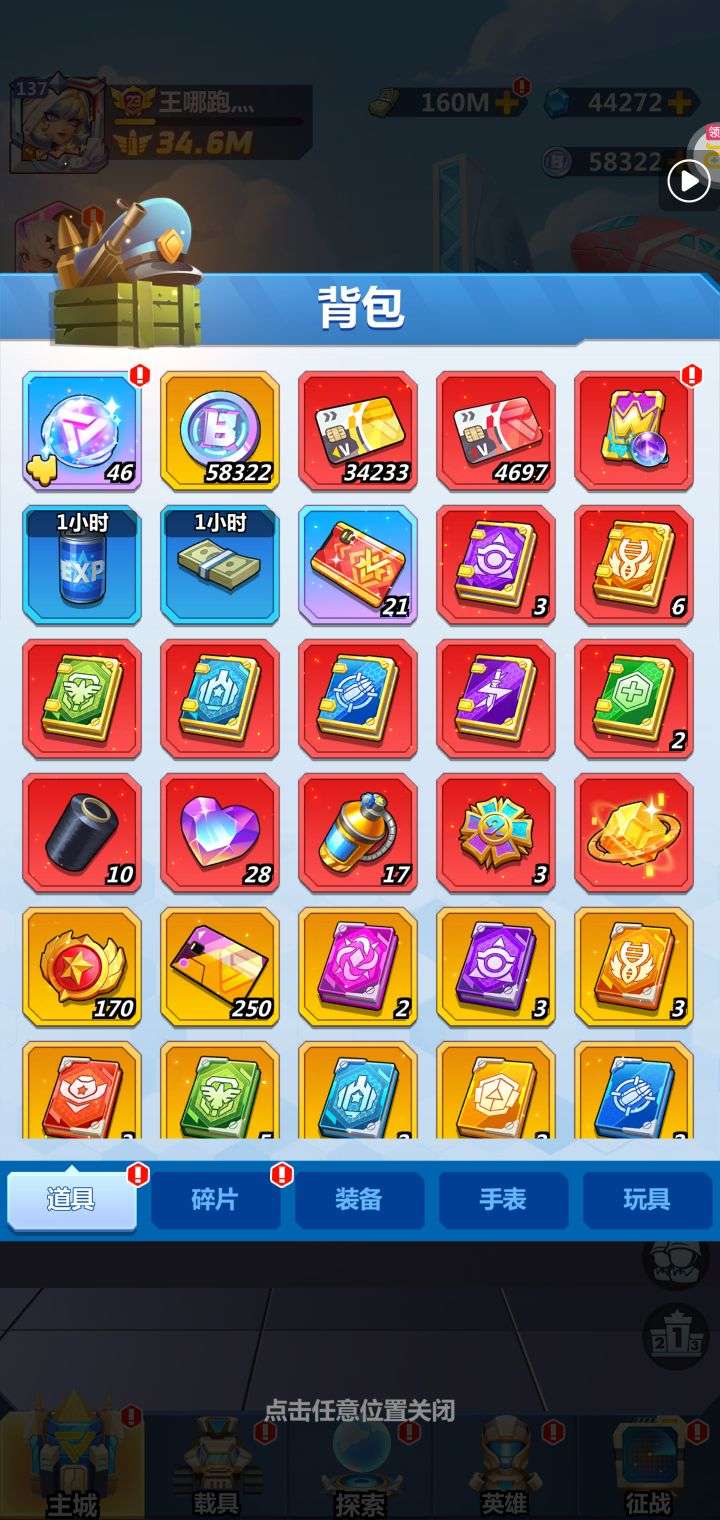Open the golden planet crystal item
Viewport: 720px width, 1520px height.
tap(634, 833)
